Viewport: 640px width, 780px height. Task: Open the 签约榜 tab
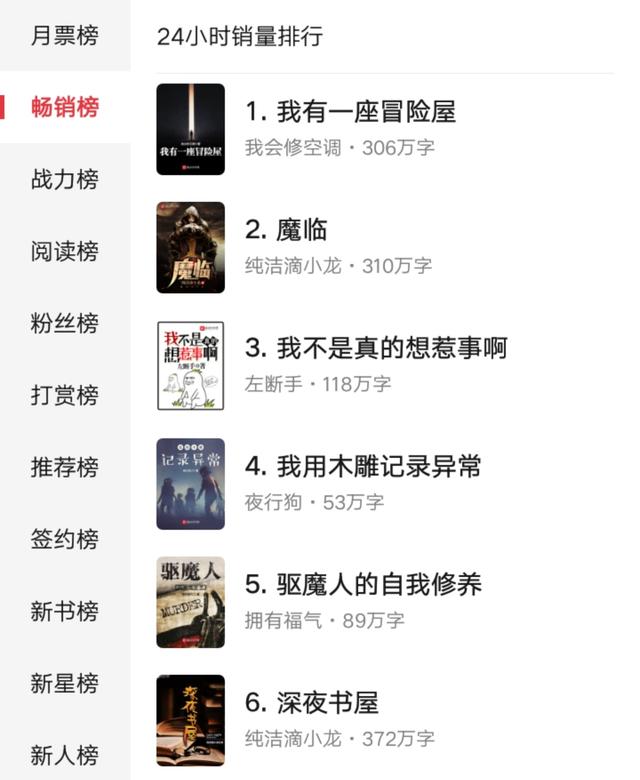pos(65,540)
